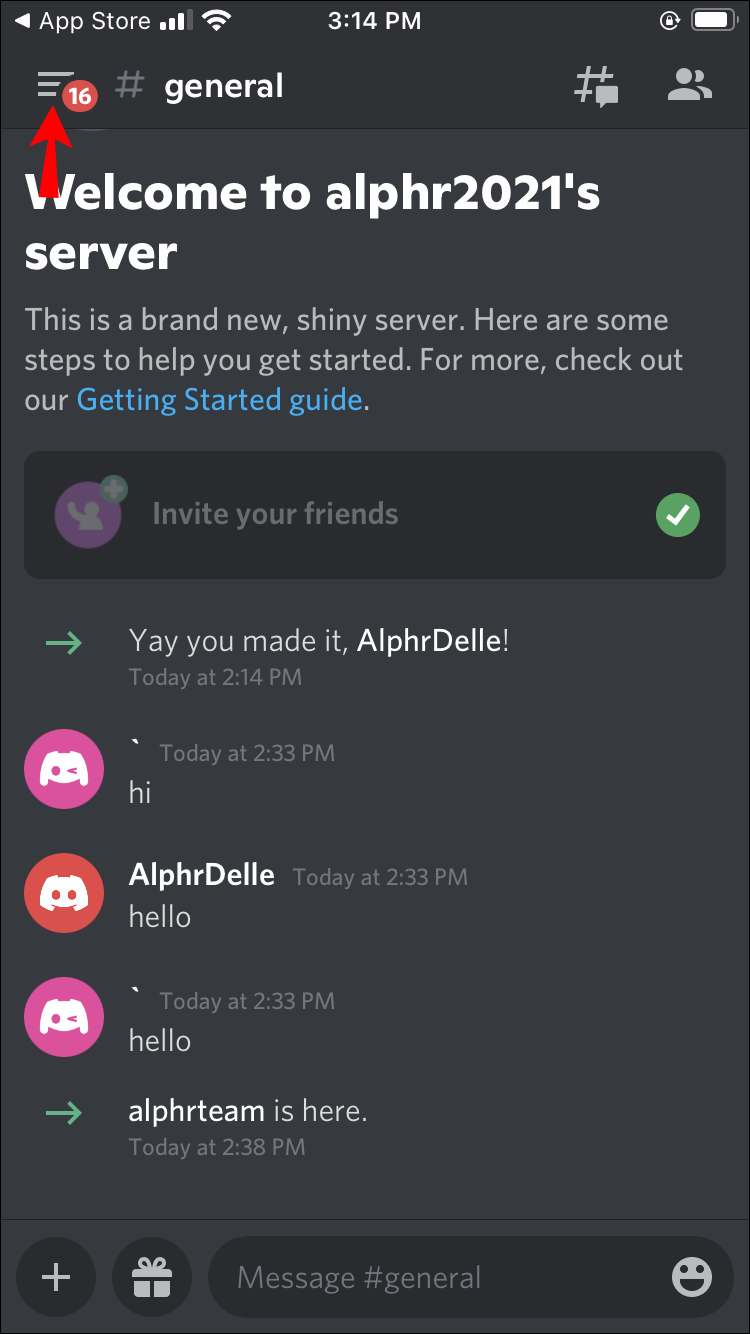
Task: Show the member list
Action: tap(689, 86)
